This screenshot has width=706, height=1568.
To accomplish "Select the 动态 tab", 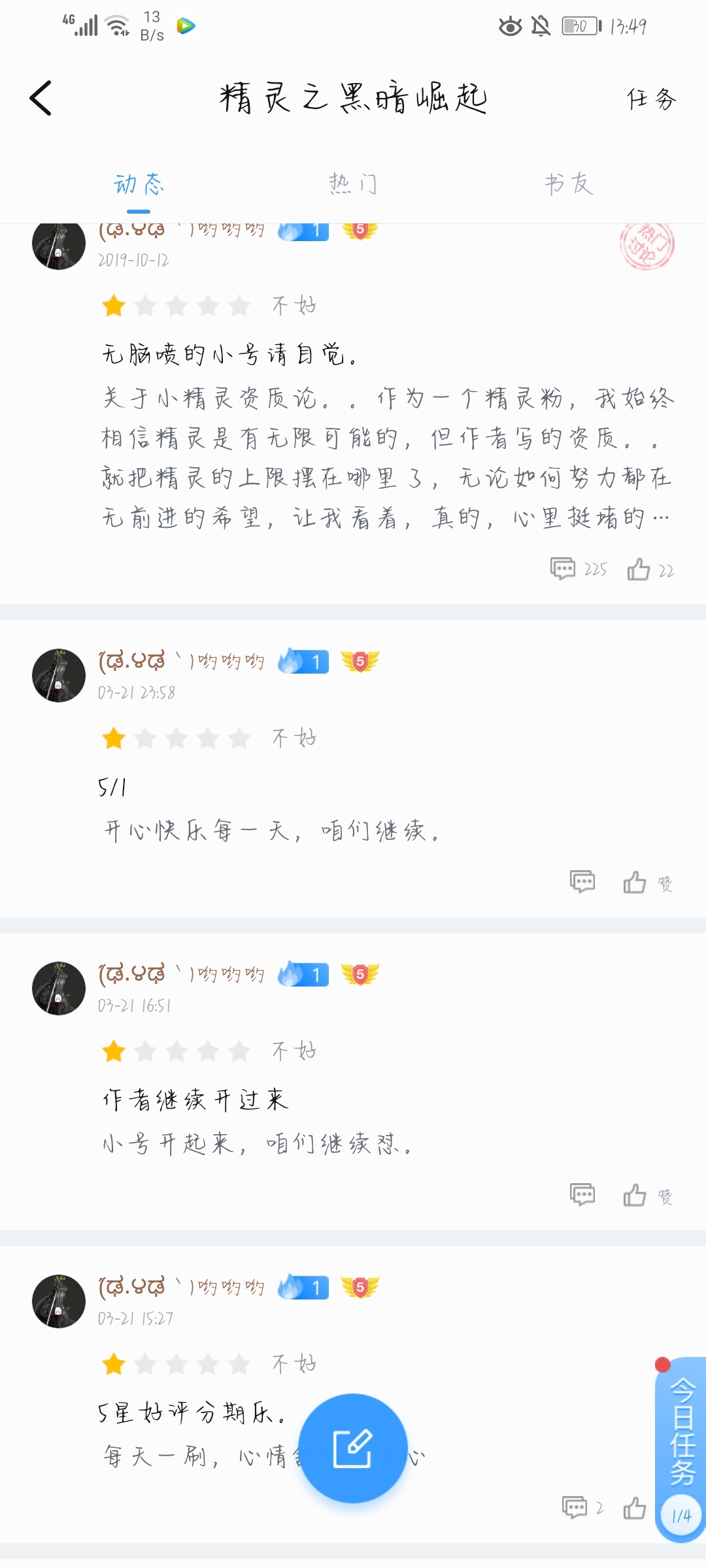I will pos(139,184).
